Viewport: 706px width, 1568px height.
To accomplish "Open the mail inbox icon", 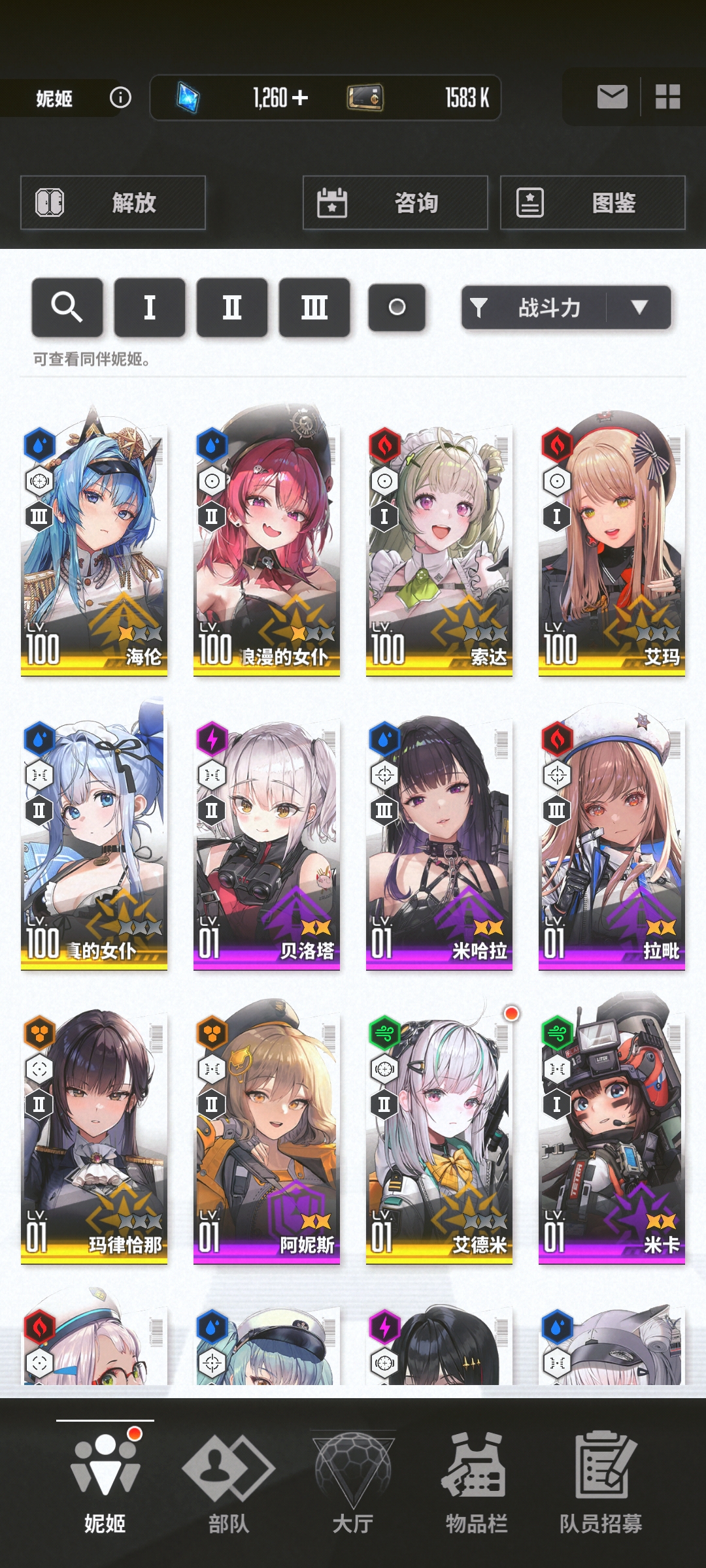I will coord(612,97).
